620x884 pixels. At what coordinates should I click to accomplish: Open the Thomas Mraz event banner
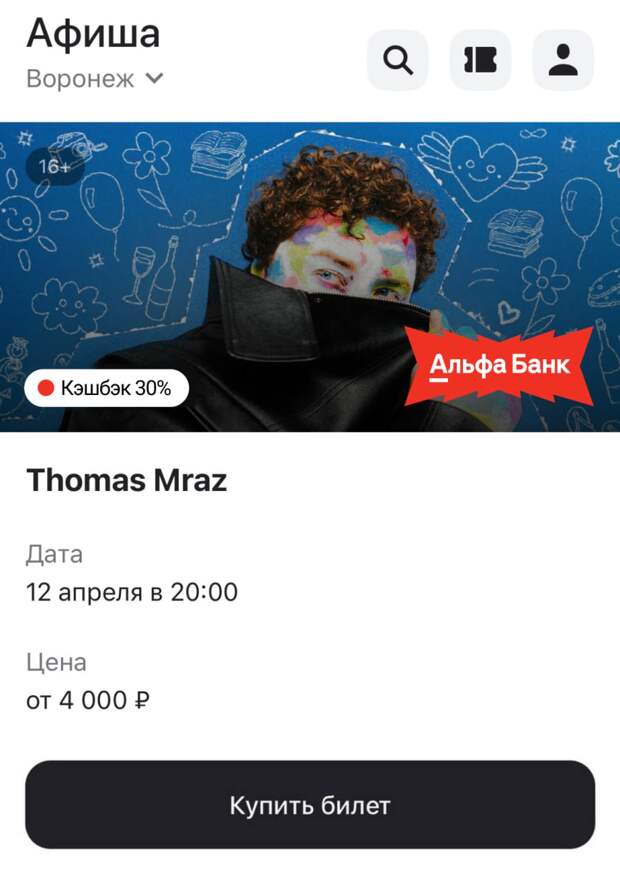pos(310,277)
